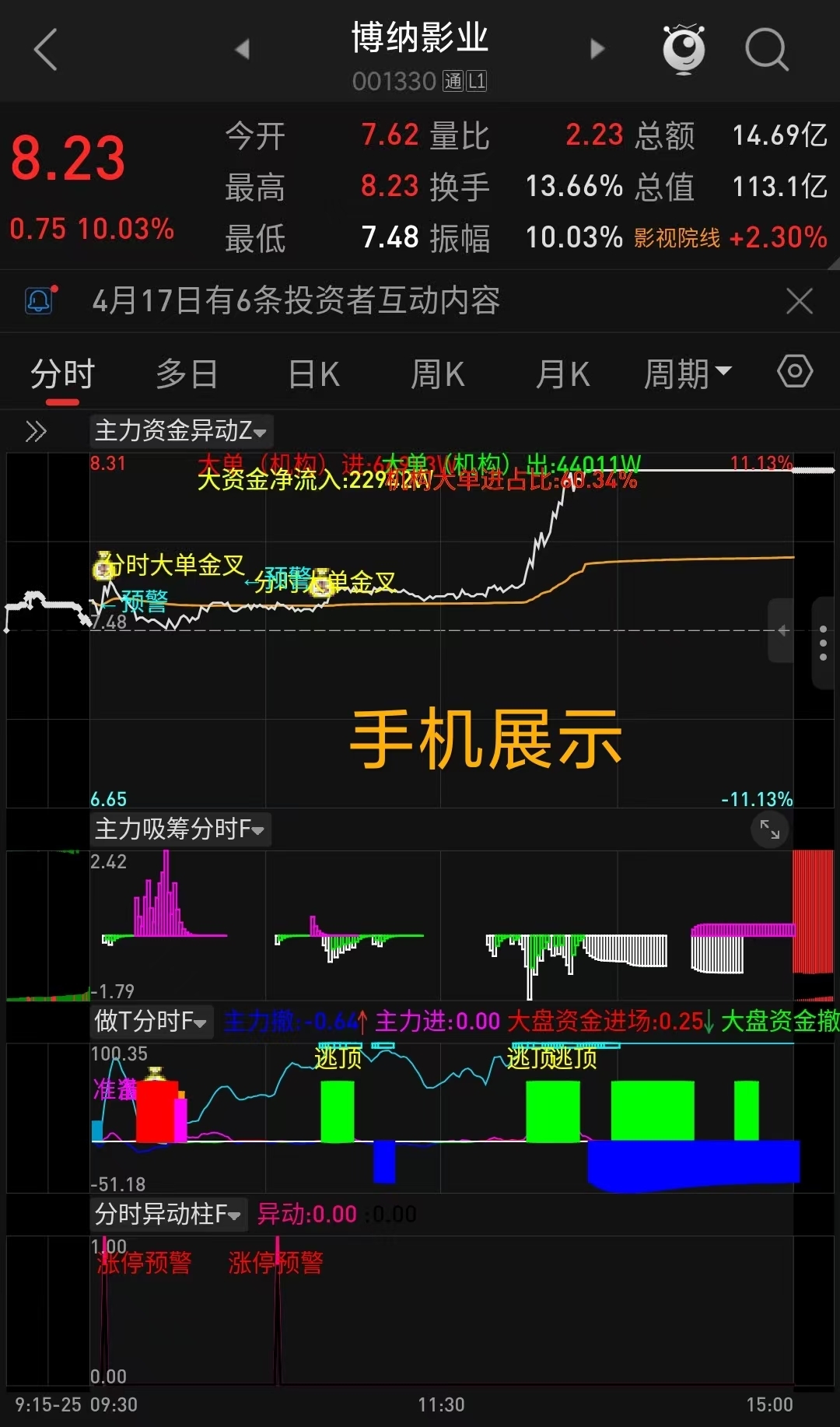The height and width of the screenshot is (1427, 840).
Task: Open the assistant mascot icon
Action: (x=684, y=49)
